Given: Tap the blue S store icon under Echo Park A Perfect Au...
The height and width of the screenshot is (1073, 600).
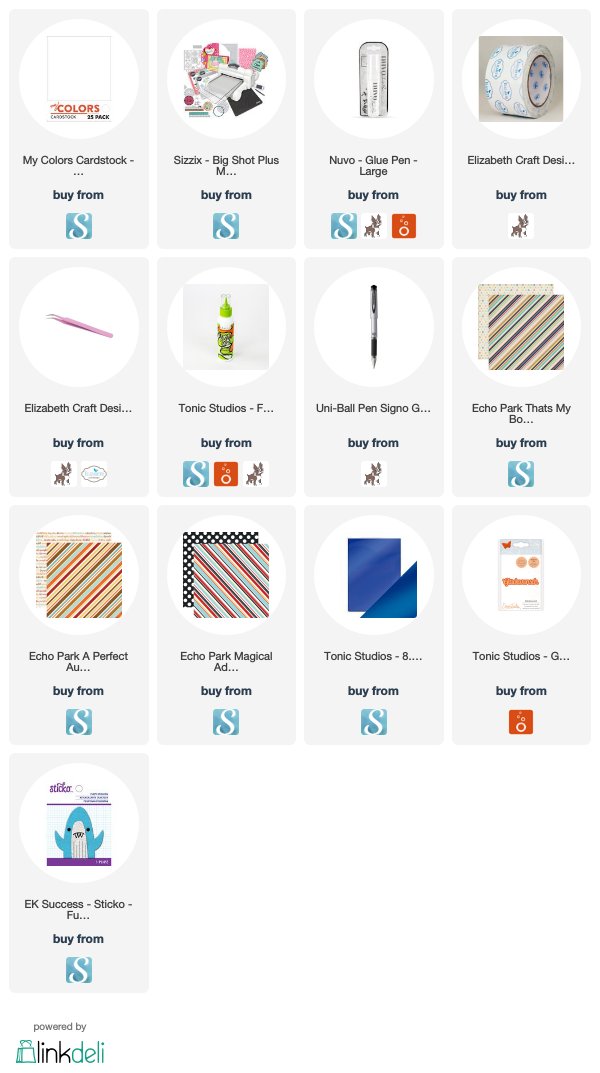Looking at the screenshot, I should [x=79, y=722].
